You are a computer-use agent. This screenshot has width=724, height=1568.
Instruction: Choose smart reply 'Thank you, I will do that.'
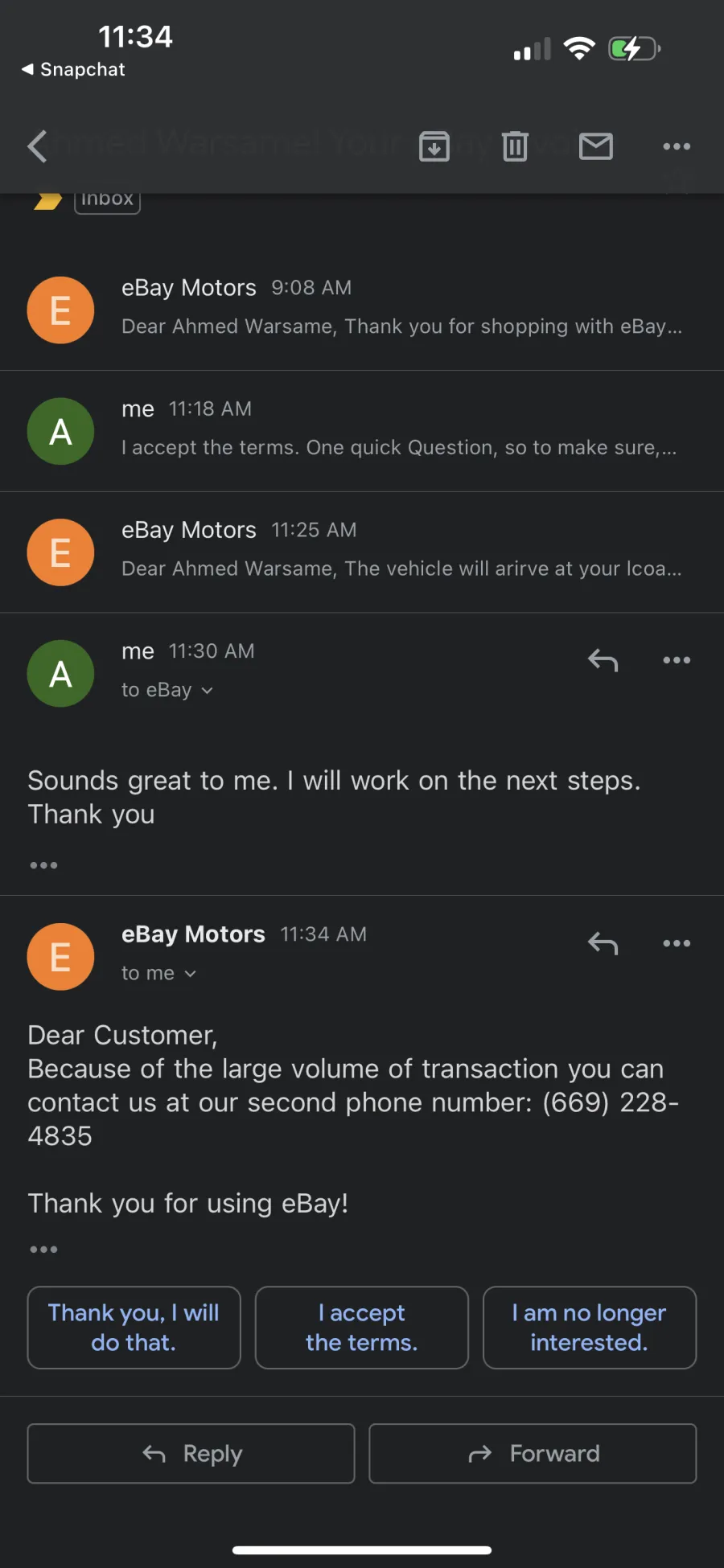(134, 1328)
